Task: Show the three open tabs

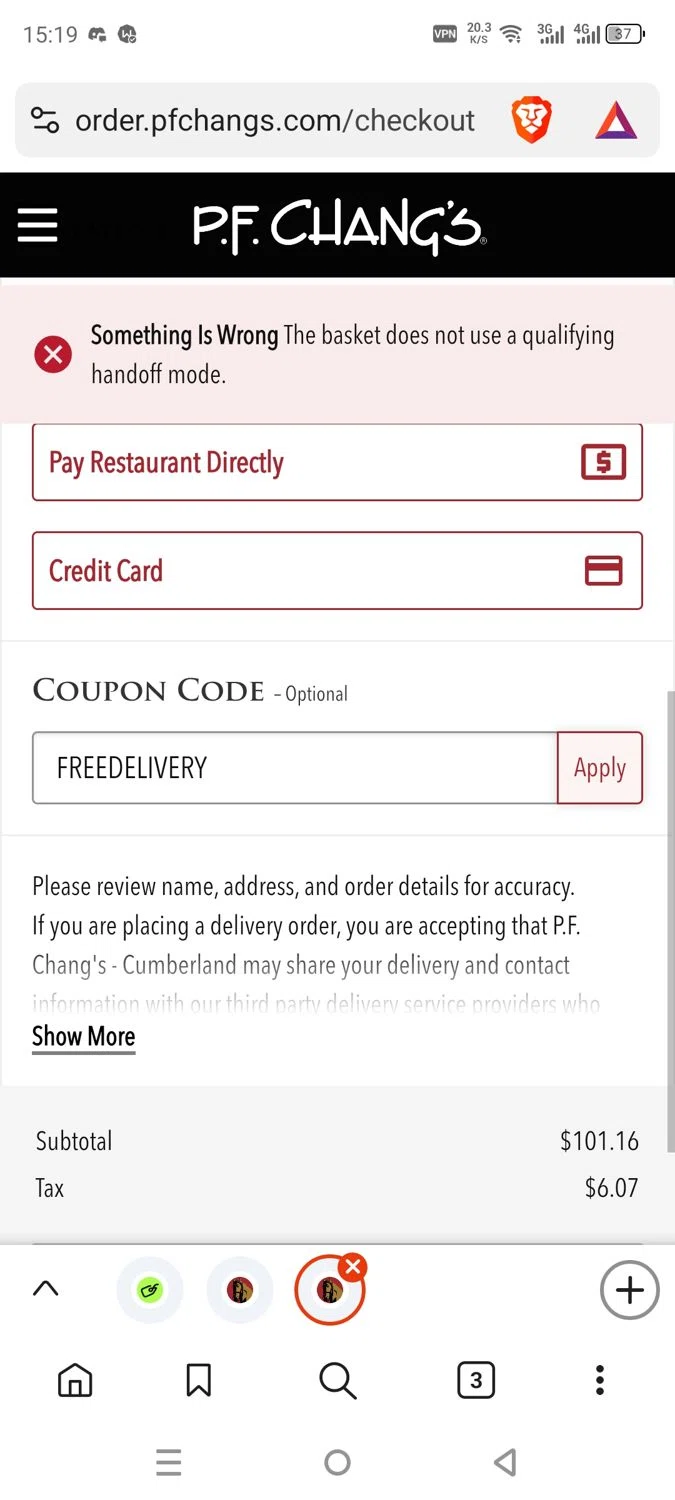Action: (x=476, y=1381)
